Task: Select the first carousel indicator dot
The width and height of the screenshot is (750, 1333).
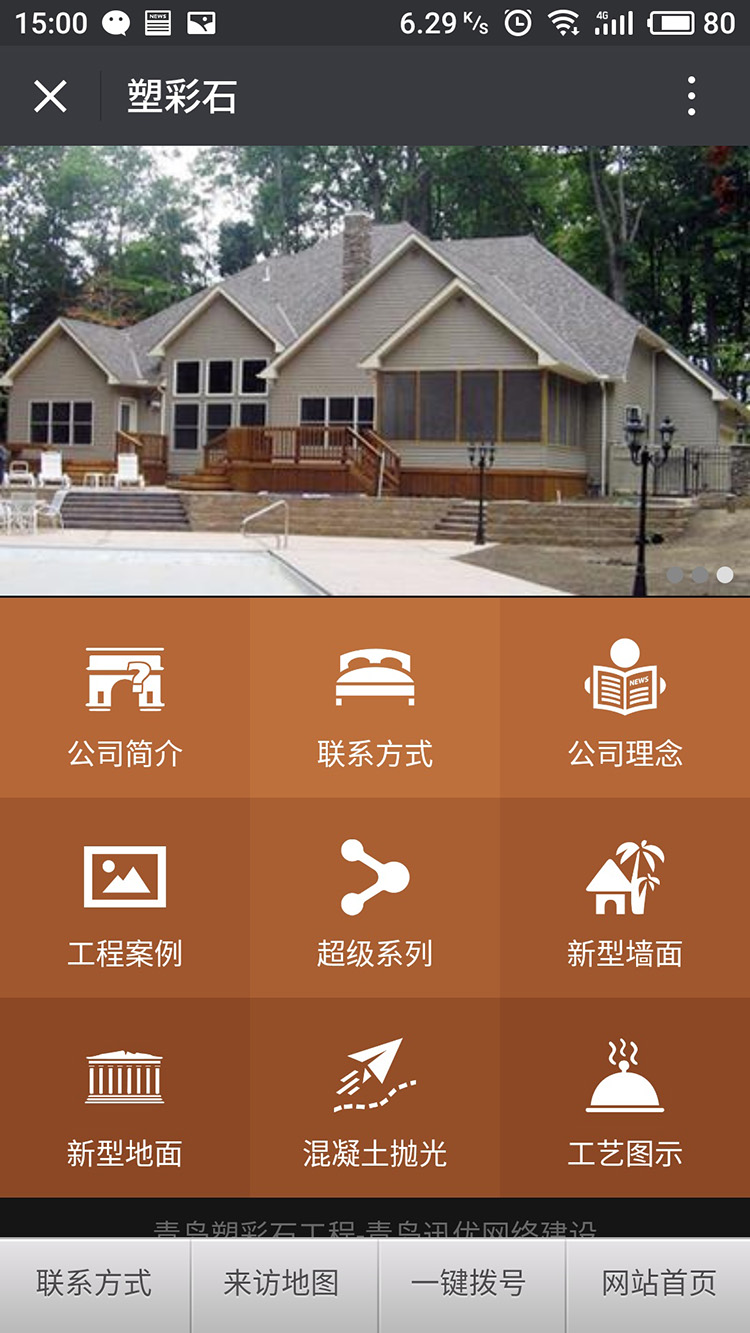Action: click(x=677, y=575)
